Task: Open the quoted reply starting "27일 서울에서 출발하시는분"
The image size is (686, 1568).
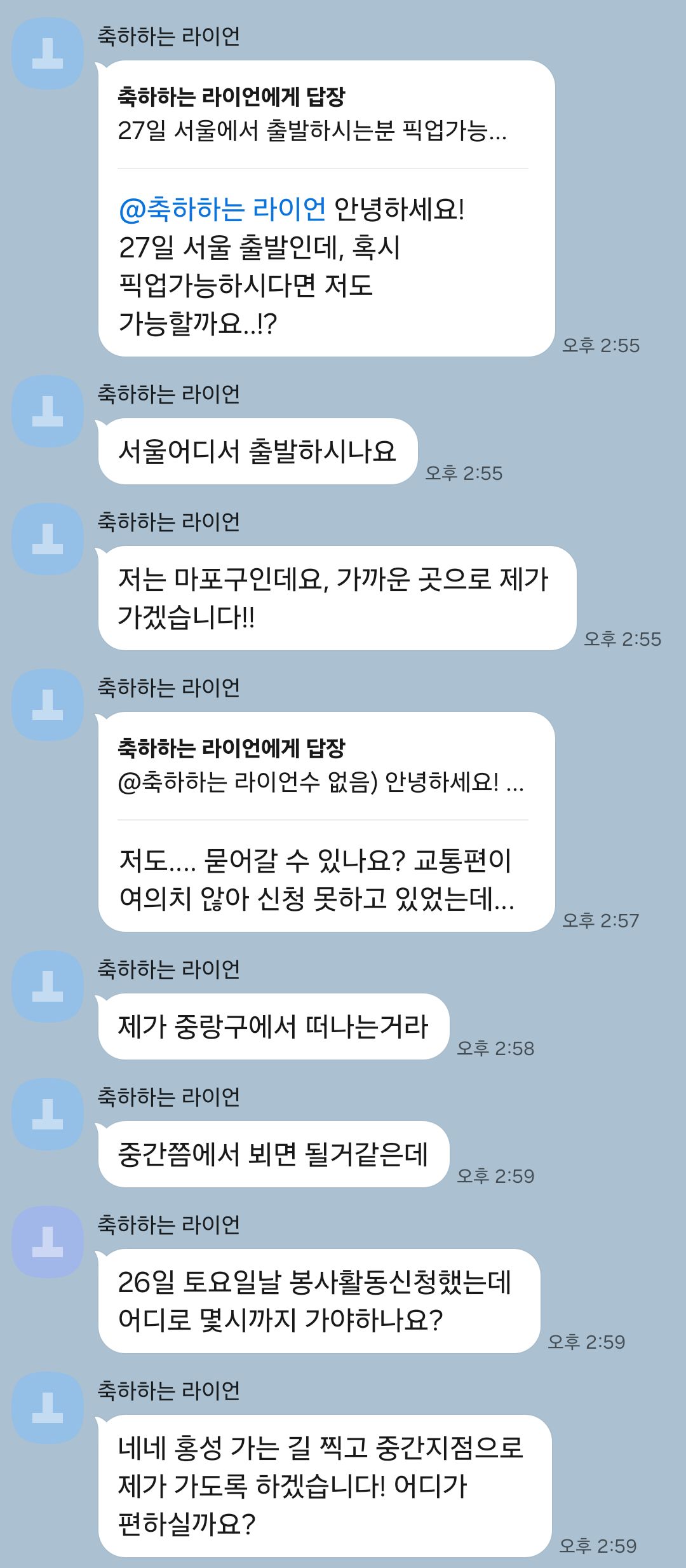Action: pos(312,116)
